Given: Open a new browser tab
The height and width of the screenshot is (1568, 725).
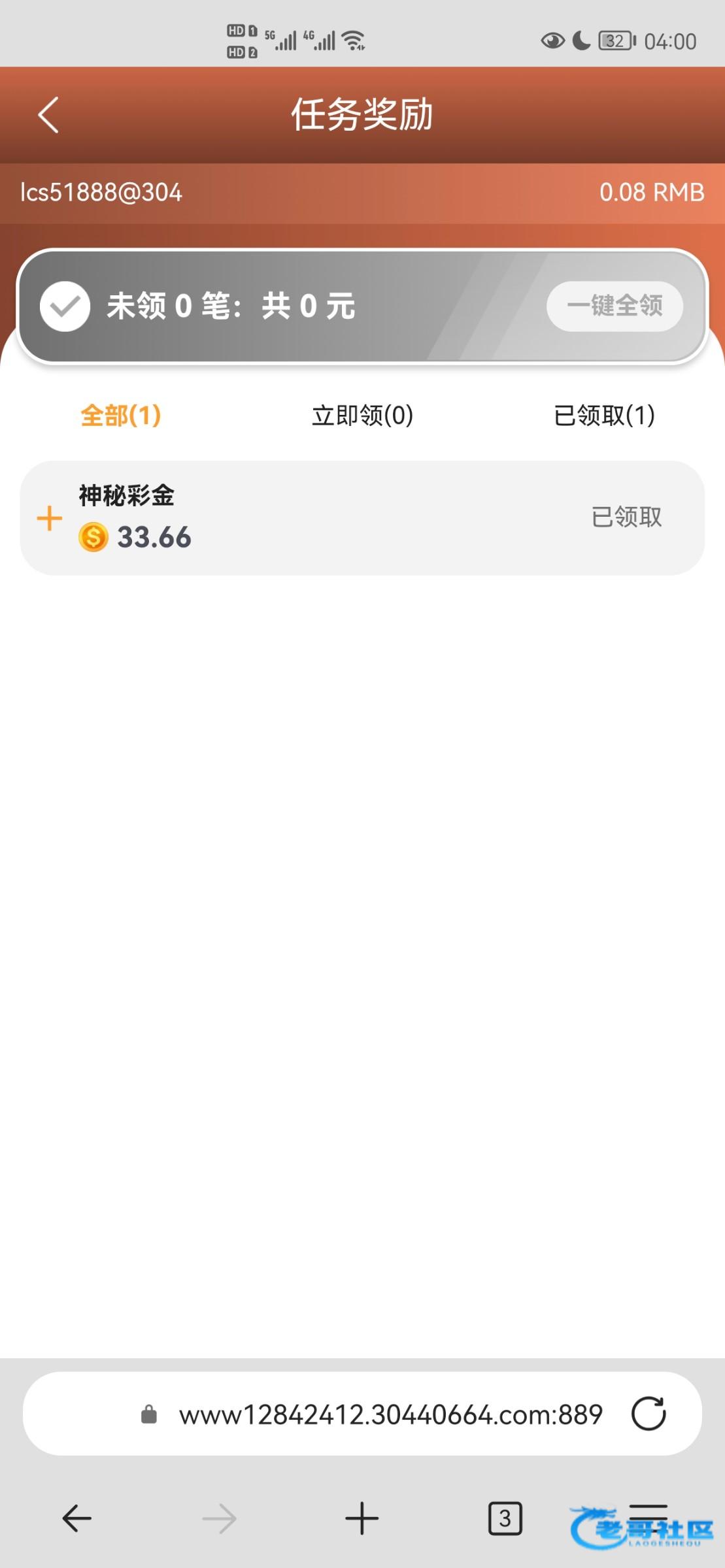Looking at the screenshot, I should [362, 1518].
